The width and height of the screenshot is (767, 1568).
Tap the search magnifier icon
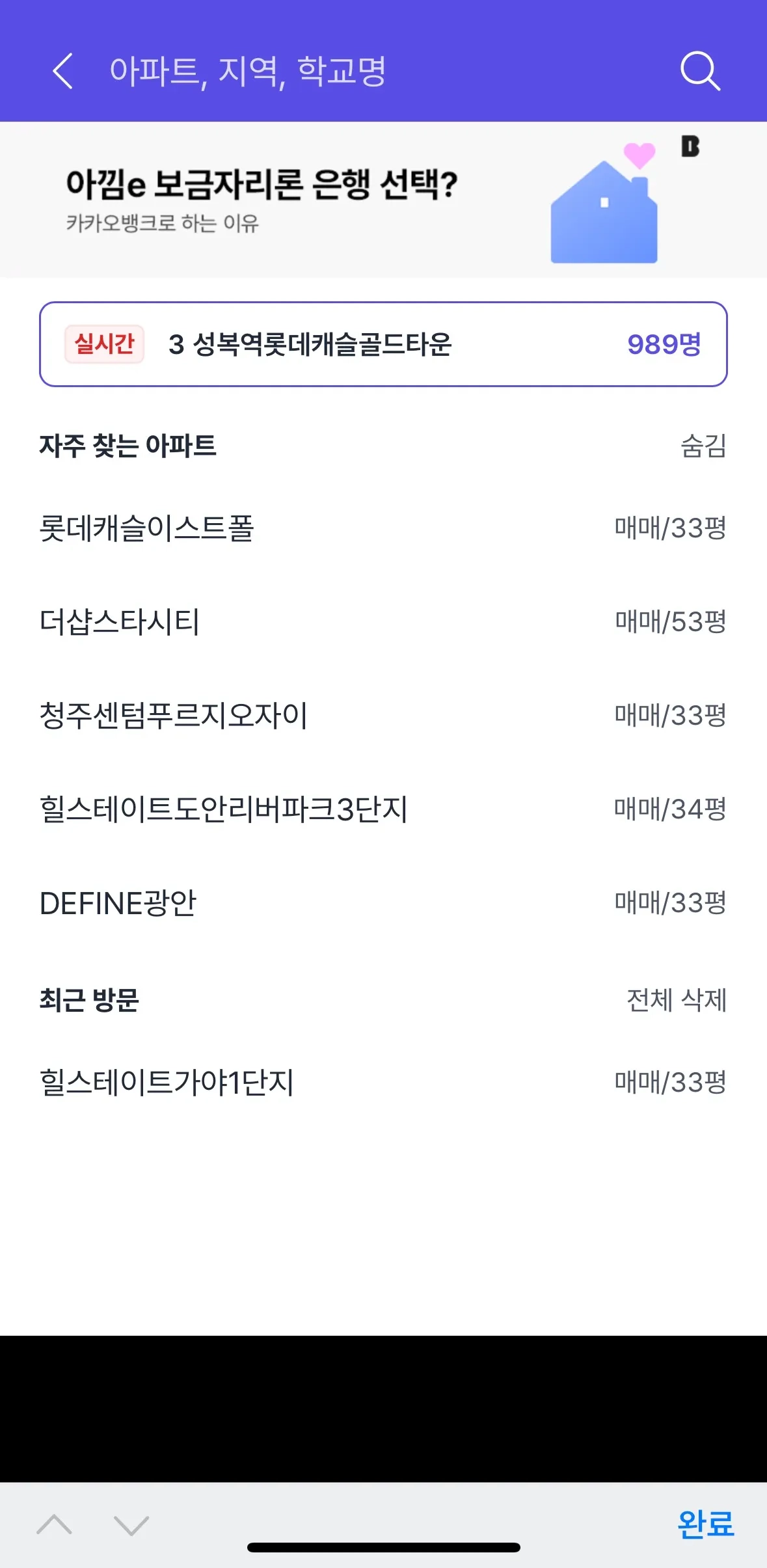point(699,71)
